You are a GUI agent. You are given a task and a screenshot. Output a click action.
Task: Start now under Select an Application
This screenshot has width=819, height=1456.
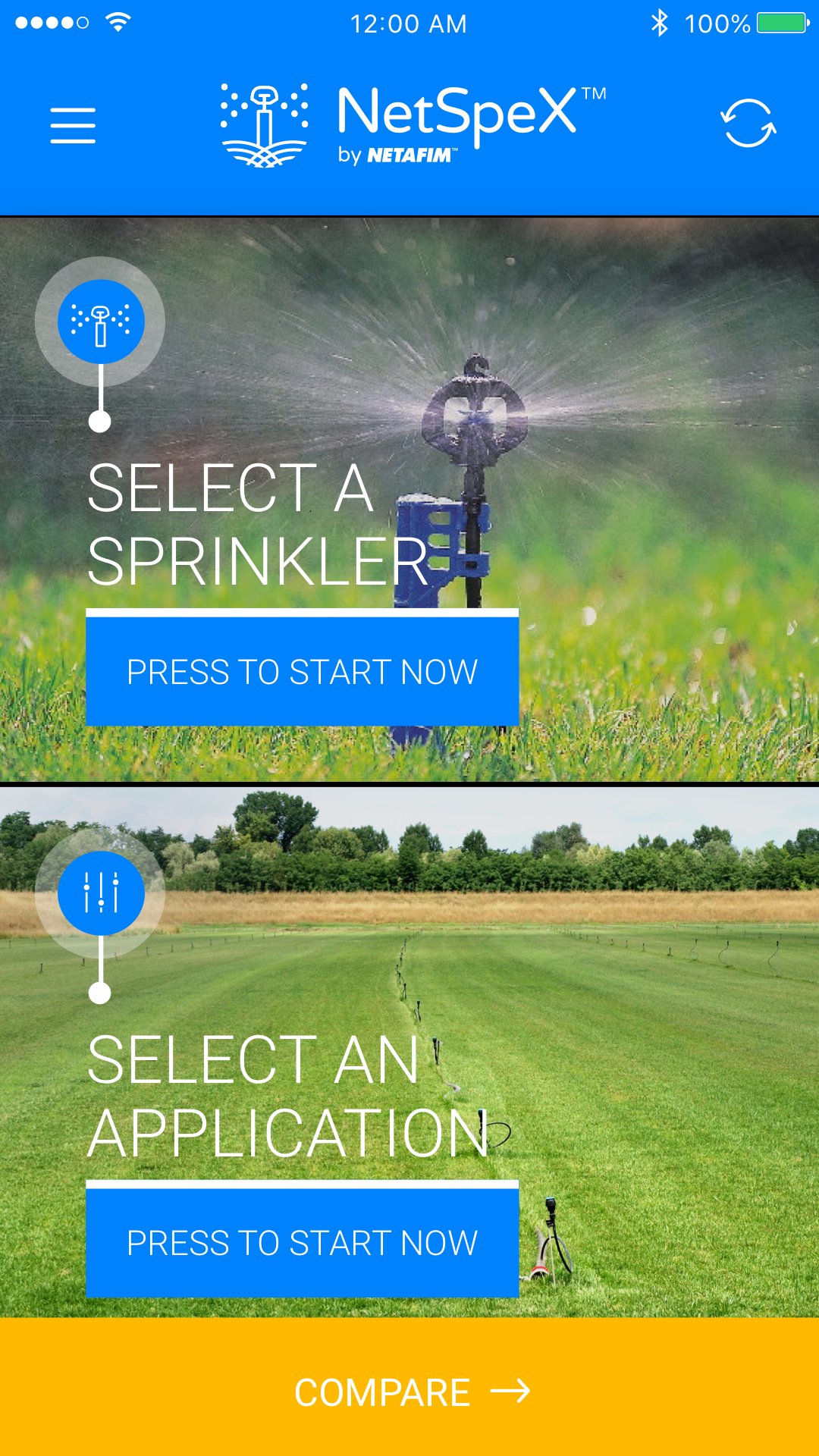pos(302,1242)
